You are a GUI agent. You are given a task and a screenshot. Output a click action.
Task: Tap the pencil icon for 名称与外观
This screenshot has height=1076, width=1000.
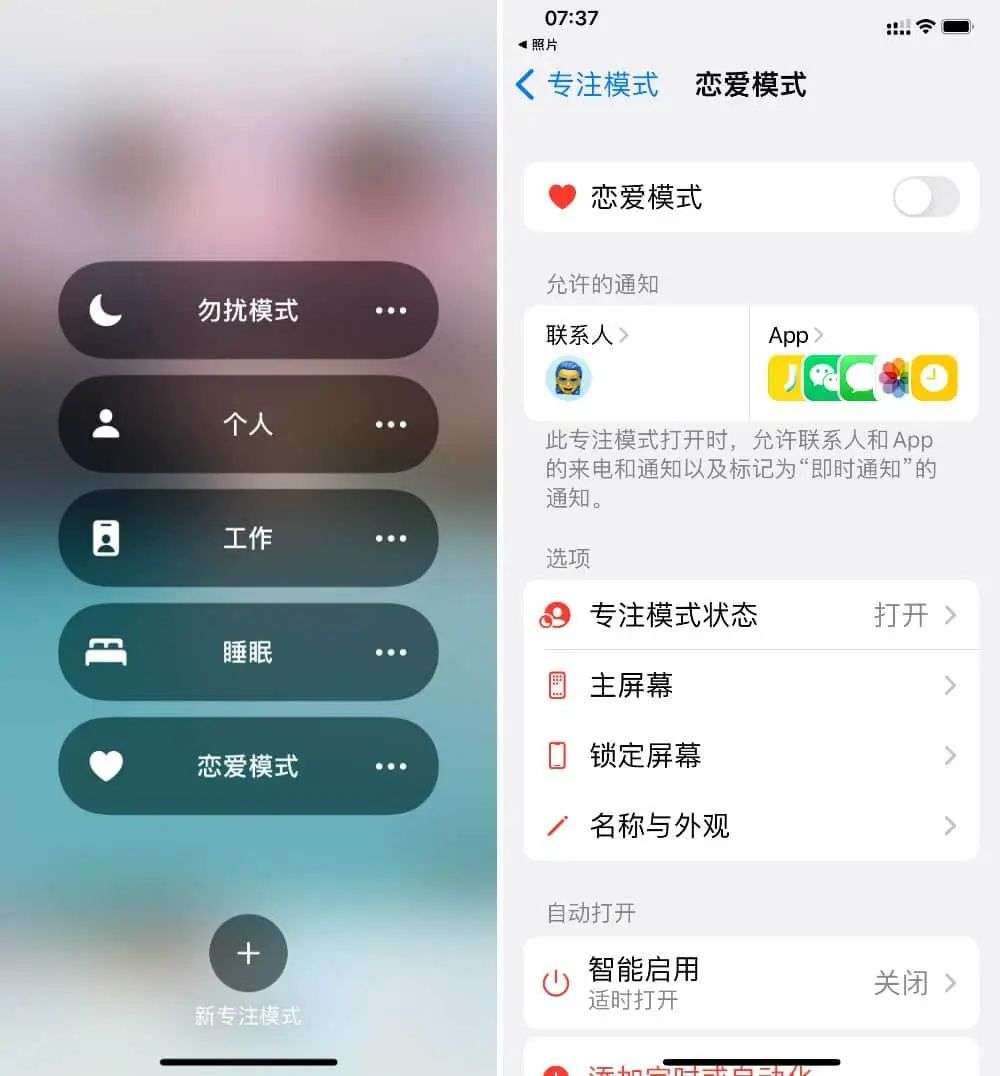556,826
